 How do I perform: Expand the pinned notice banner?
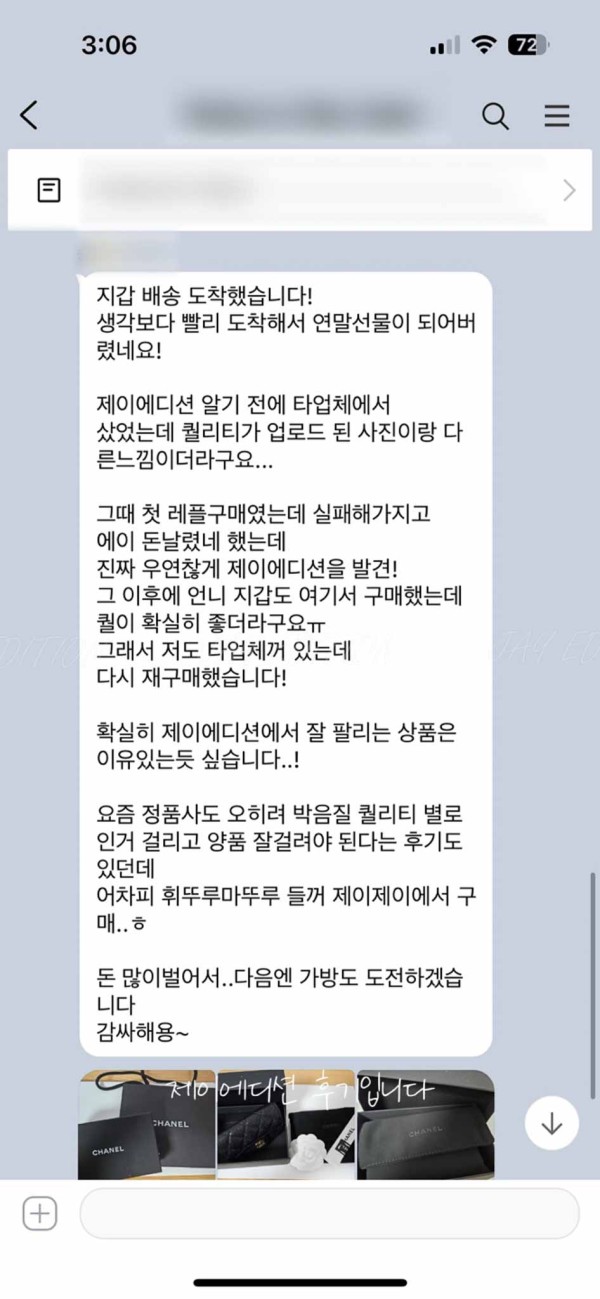(569, 190)
